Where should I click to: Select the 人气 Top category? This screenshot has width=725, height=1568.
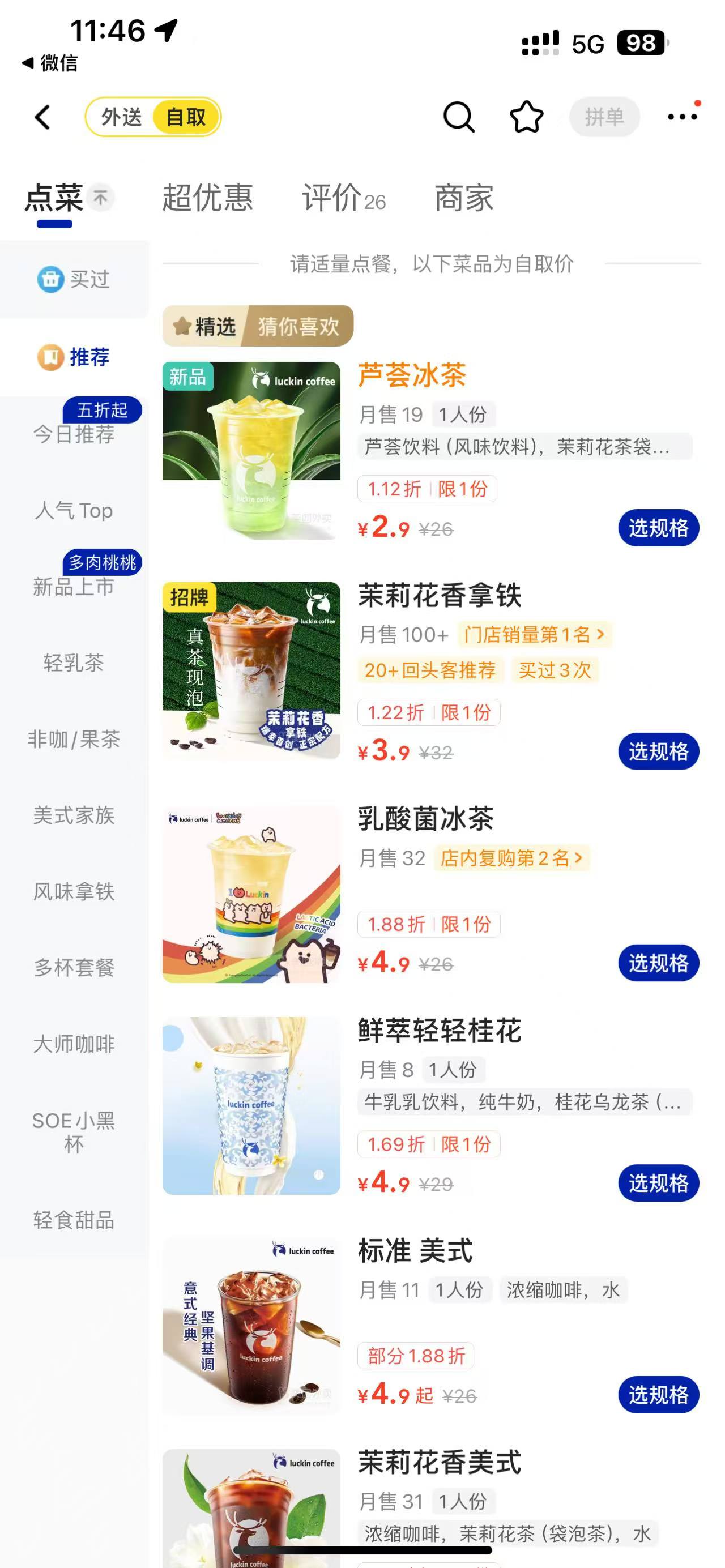click(74, 510)
